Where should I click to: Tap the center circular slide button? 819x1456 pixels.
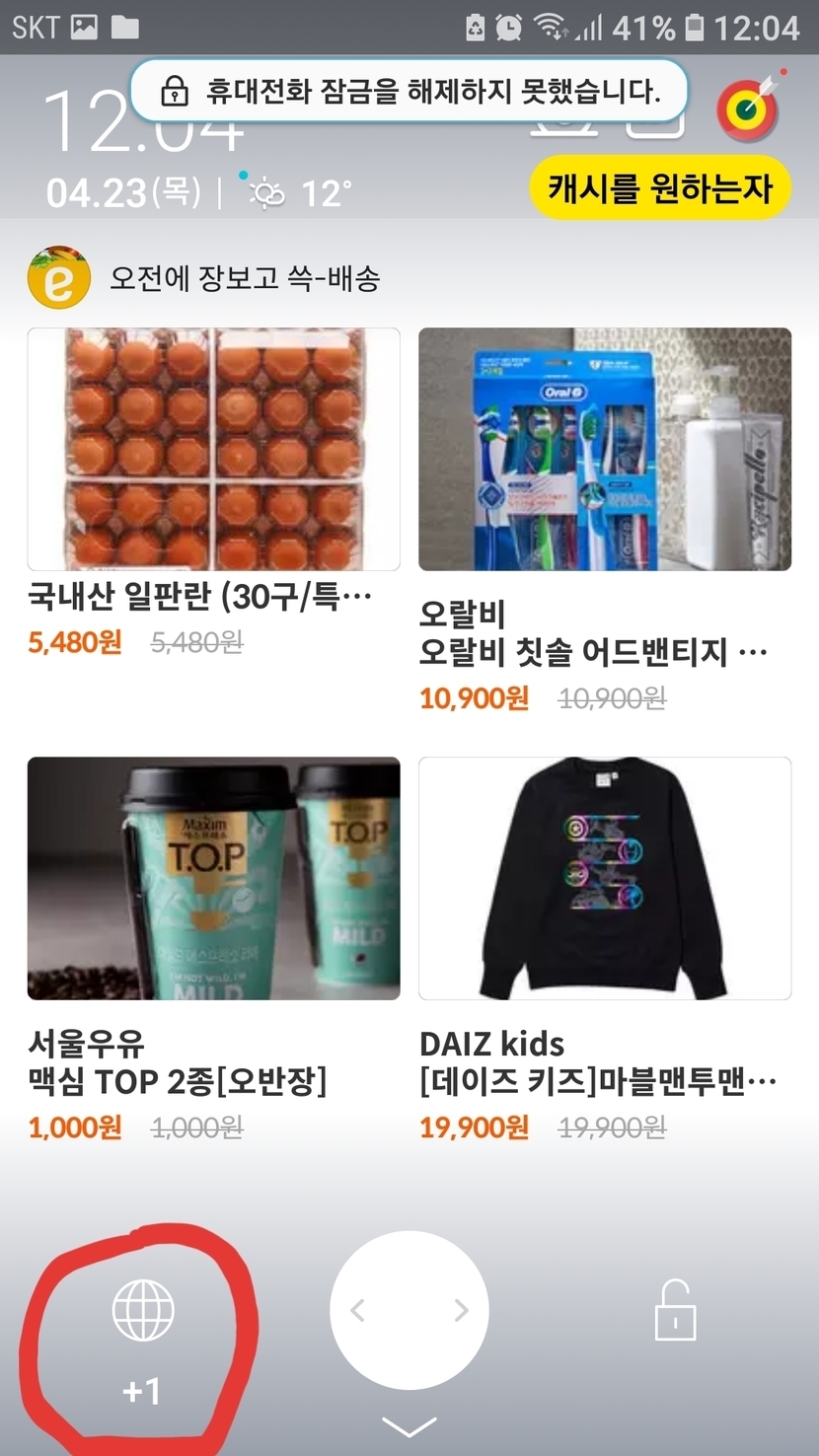[x=409, y=1310]
